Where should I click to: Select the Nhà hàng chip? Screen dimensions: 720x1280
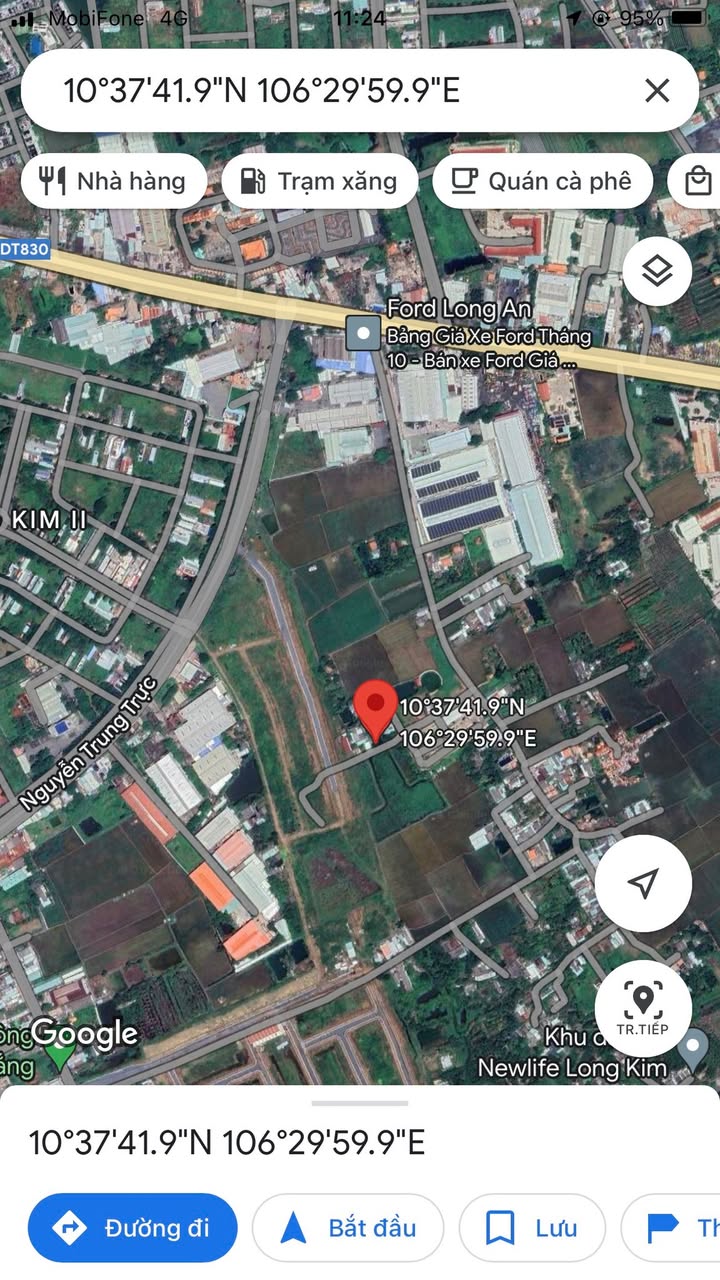(113, 181)
